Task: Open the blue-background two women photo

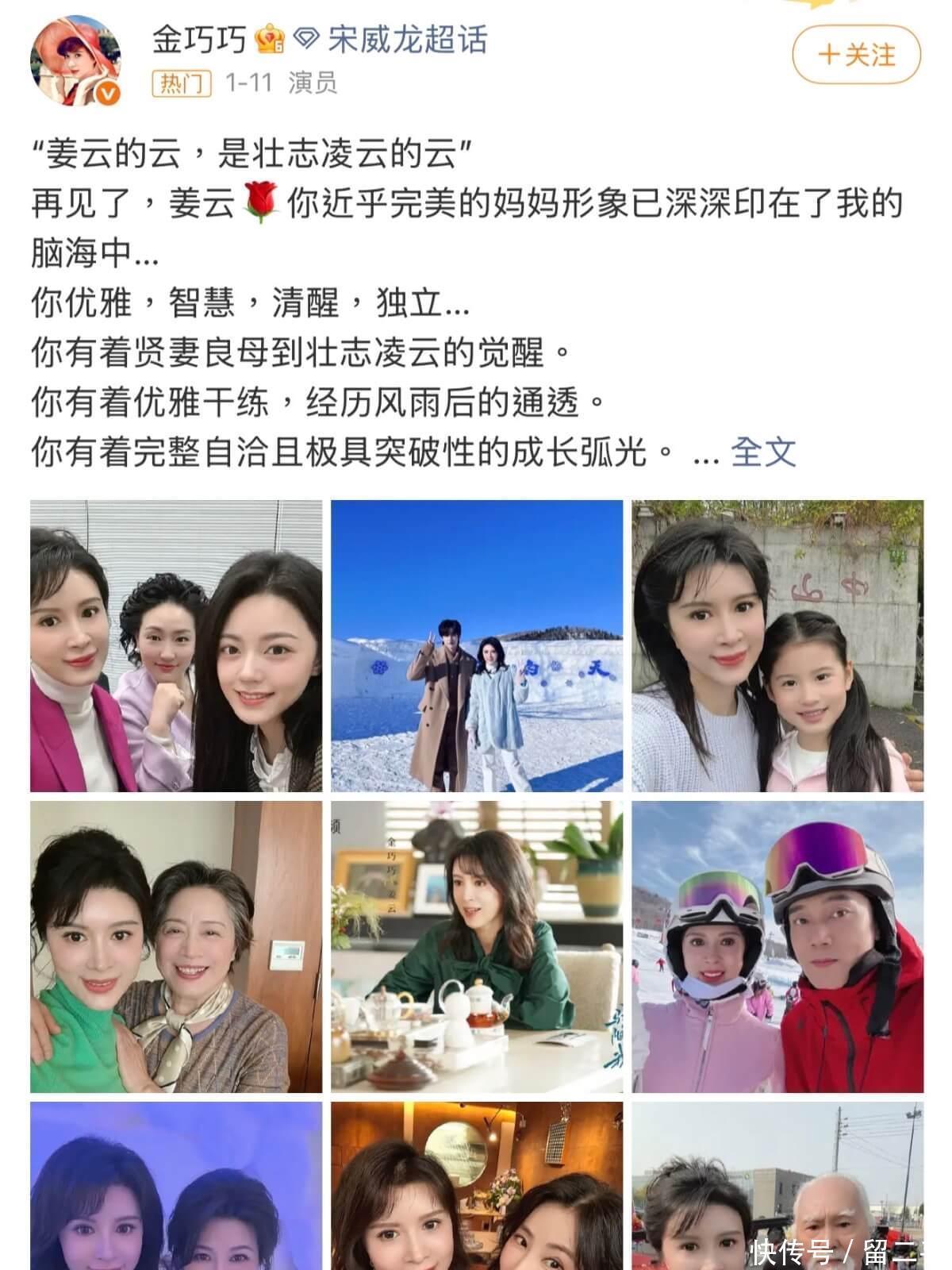Action: 176,1184
